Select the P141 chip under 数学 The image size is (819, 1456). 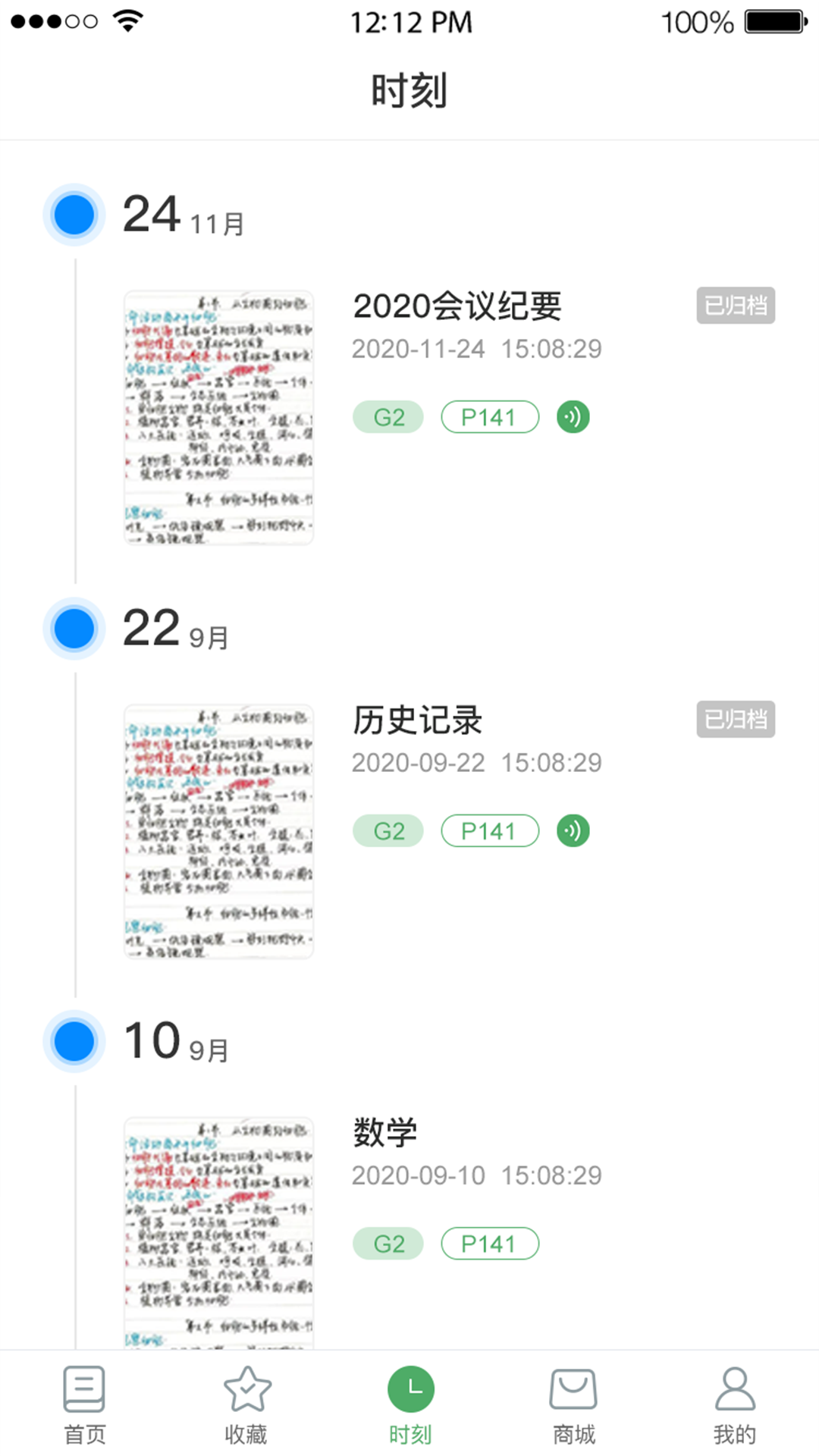[490, 1244]
